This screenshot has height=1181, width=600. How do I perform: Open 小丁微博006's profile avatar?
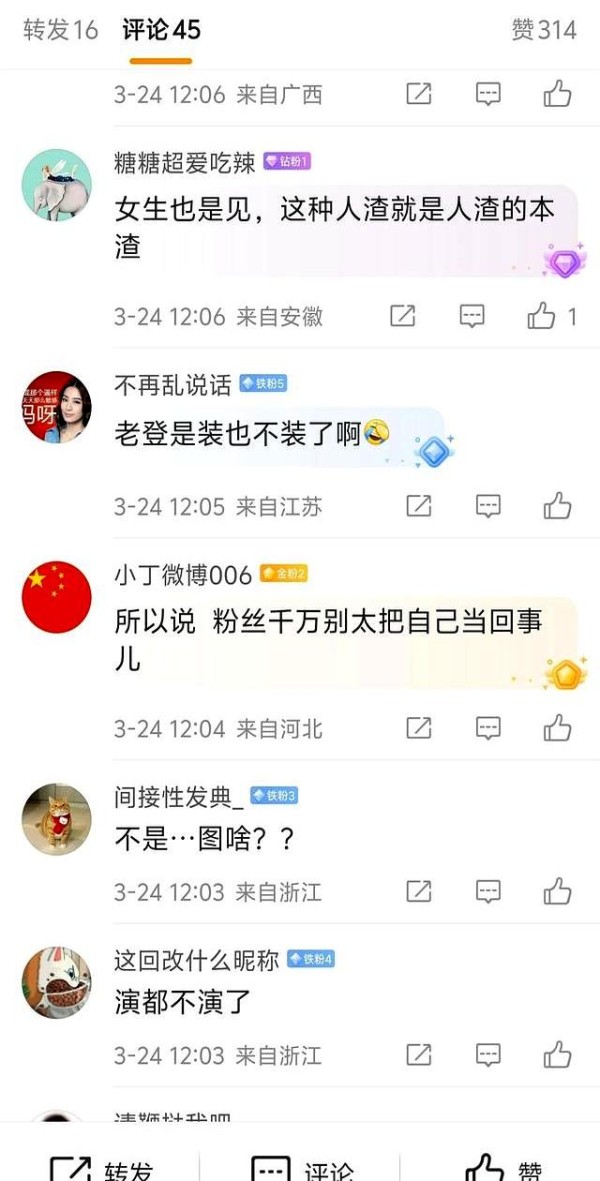coord(56,597)
